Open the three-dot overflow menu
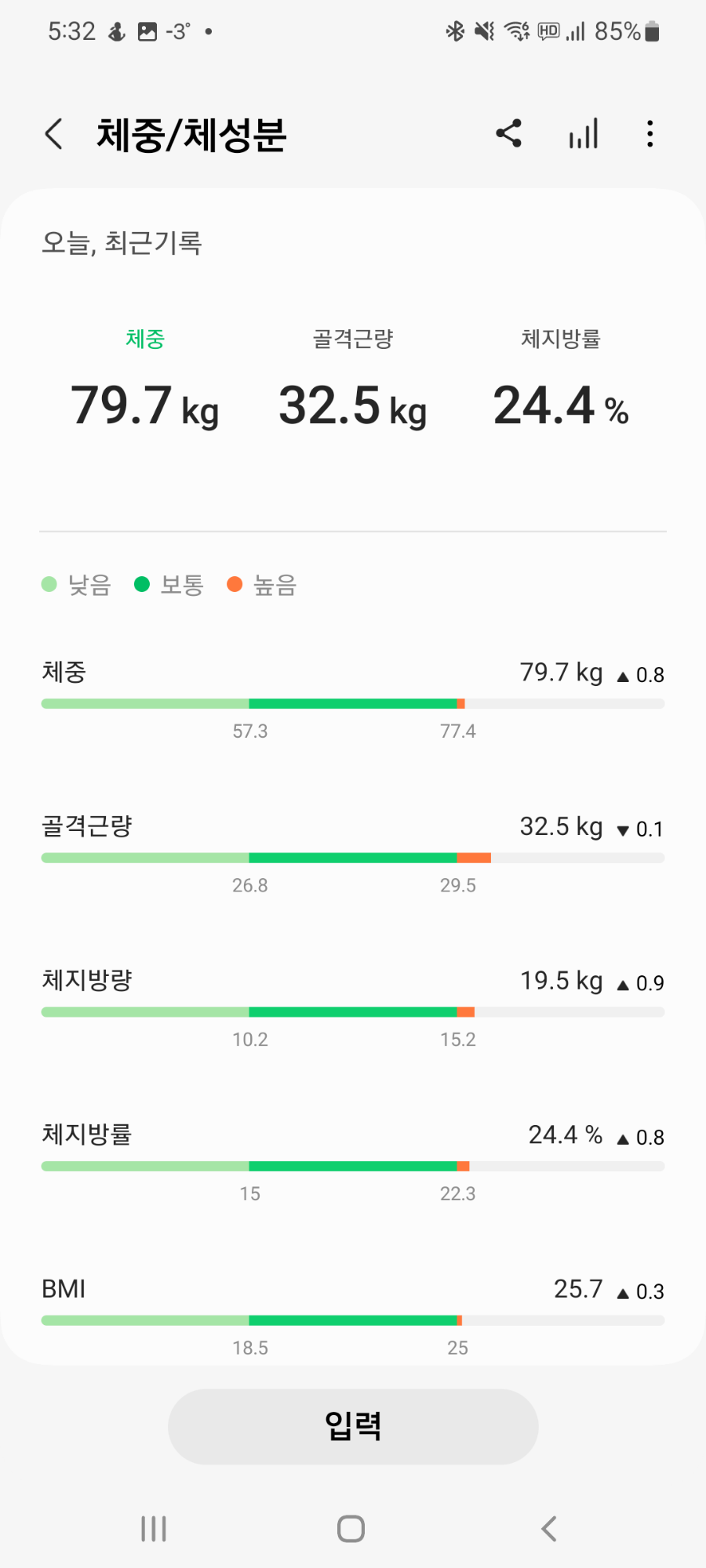The width and height of the screenshot is (706, 1568). pos(650,134)
